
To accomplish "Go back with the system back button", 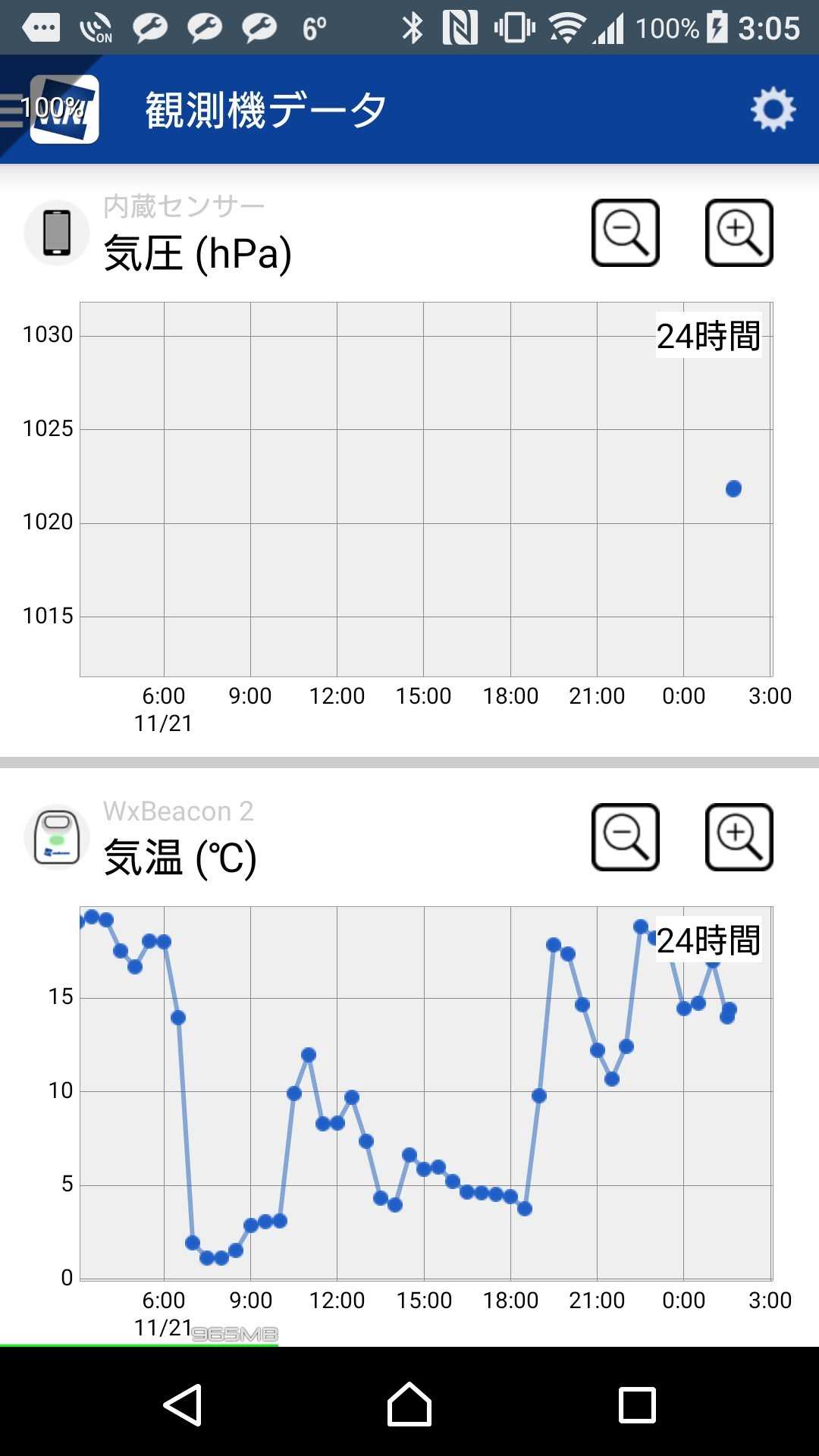I will [x=183, y=1404].
